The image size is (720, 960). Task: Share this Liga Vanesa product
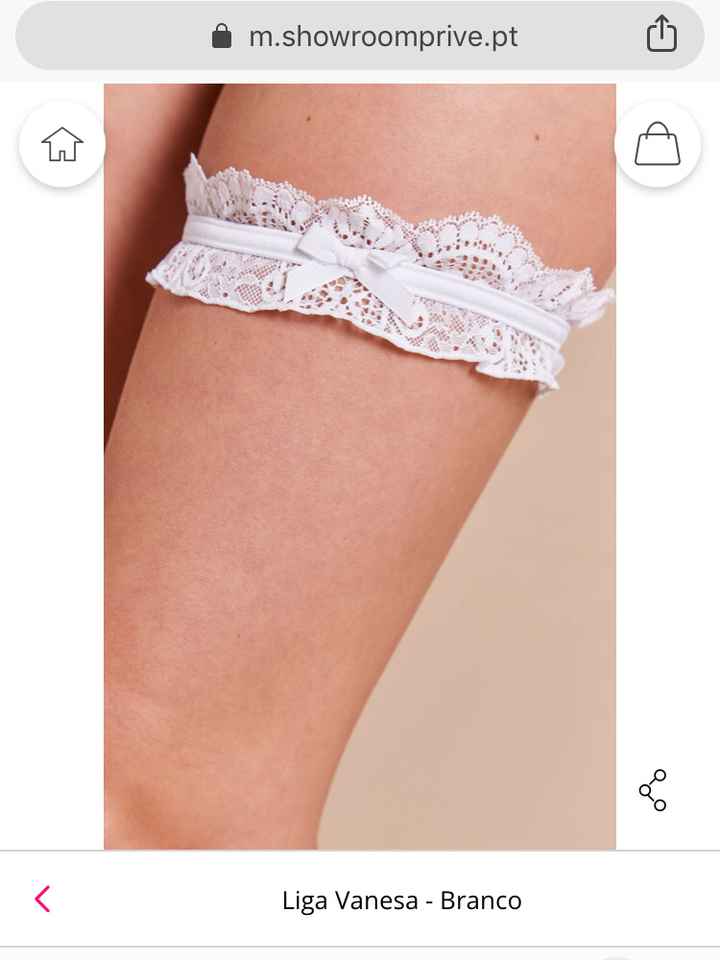click(653, 790)
